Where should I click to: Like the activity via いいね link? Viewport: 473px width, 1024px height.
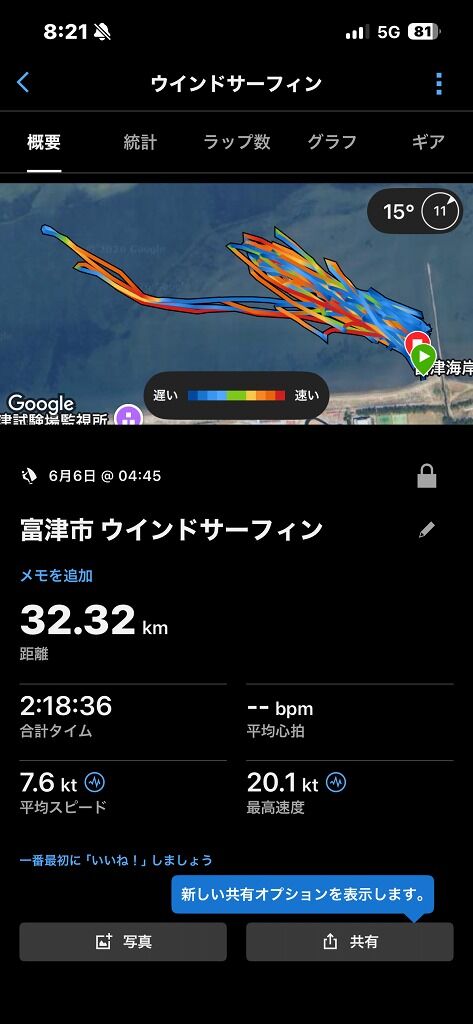(x=116, y=860)
